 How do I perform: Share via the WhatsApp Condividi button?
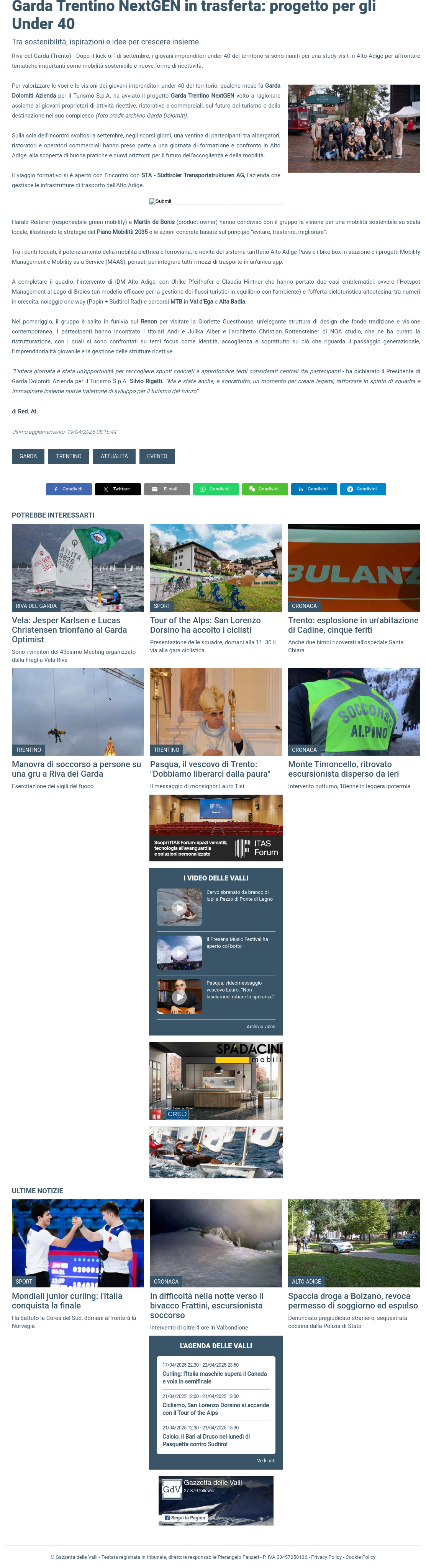[x=216, y=489]
